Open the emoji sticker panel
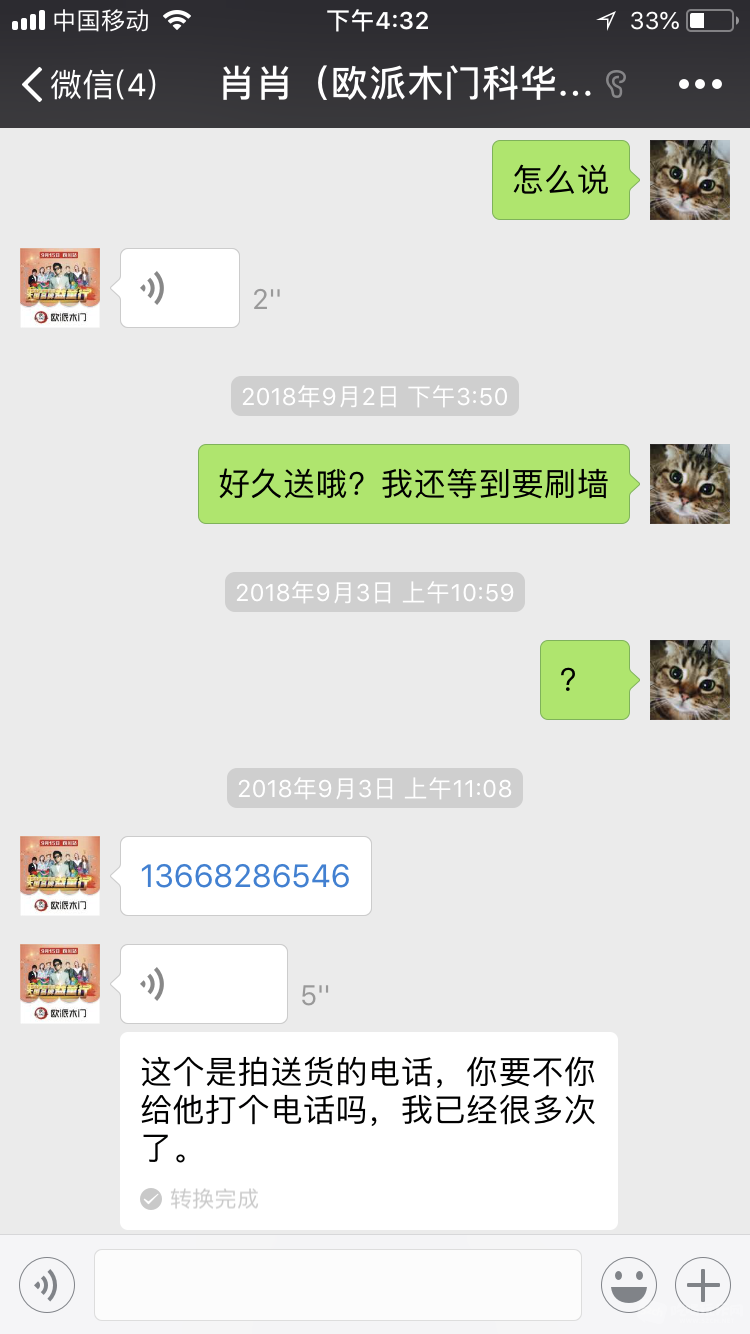750x1334 pixels. pos(629,1285)
